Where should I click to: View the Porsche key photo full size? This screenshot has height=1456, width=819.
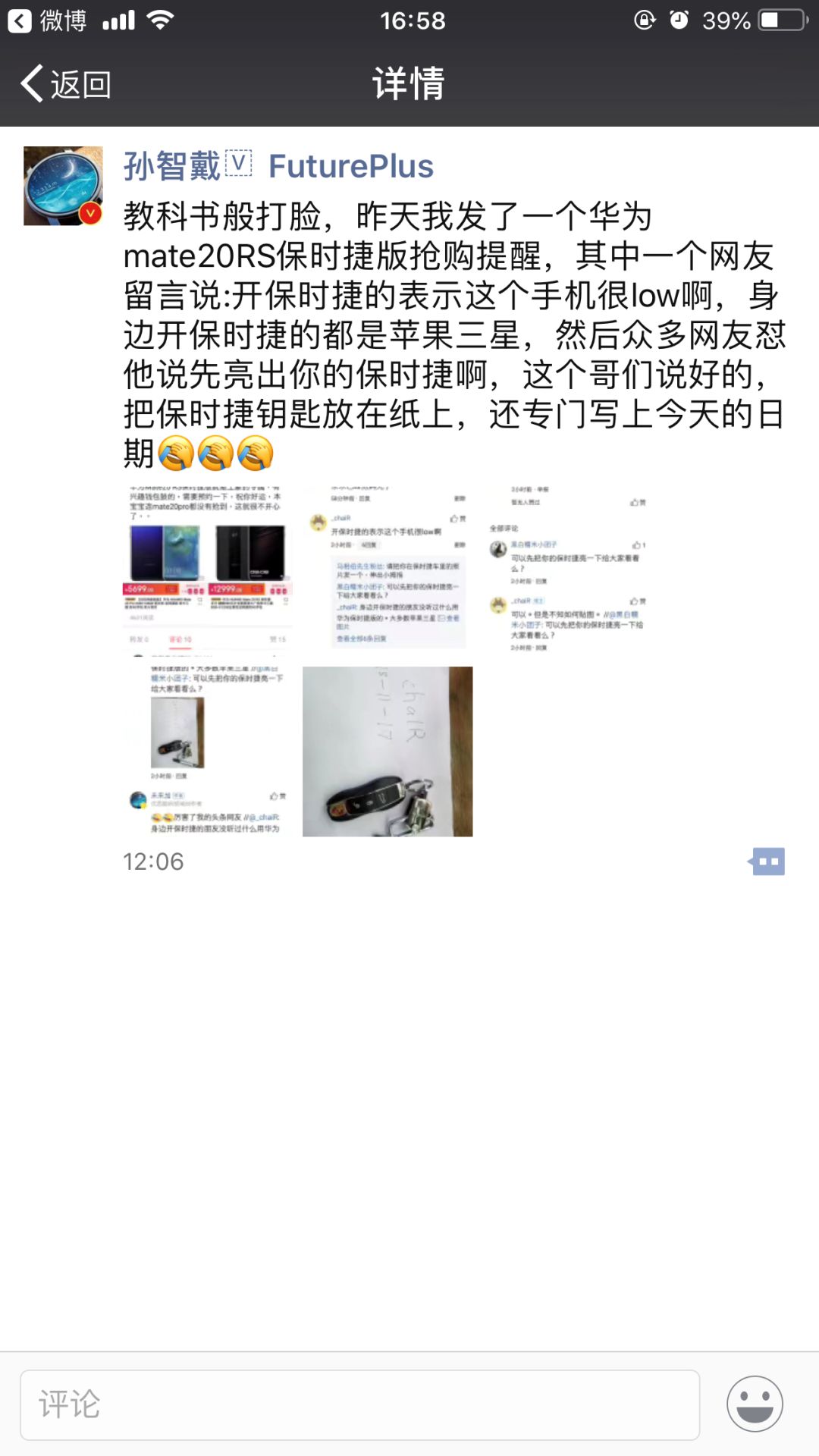point(388,752)
